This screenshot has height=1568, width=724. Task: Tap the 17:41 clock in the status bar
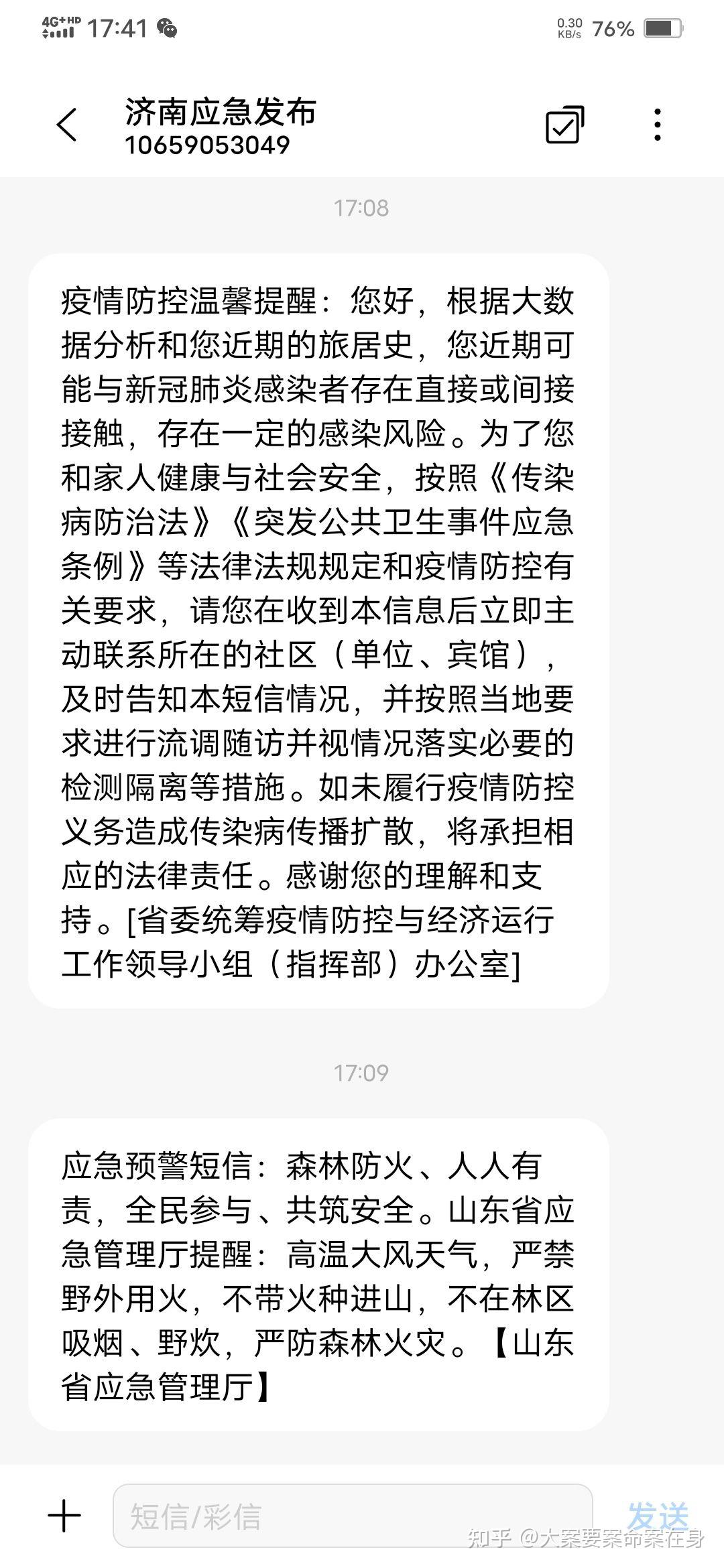tap(117, 28)
